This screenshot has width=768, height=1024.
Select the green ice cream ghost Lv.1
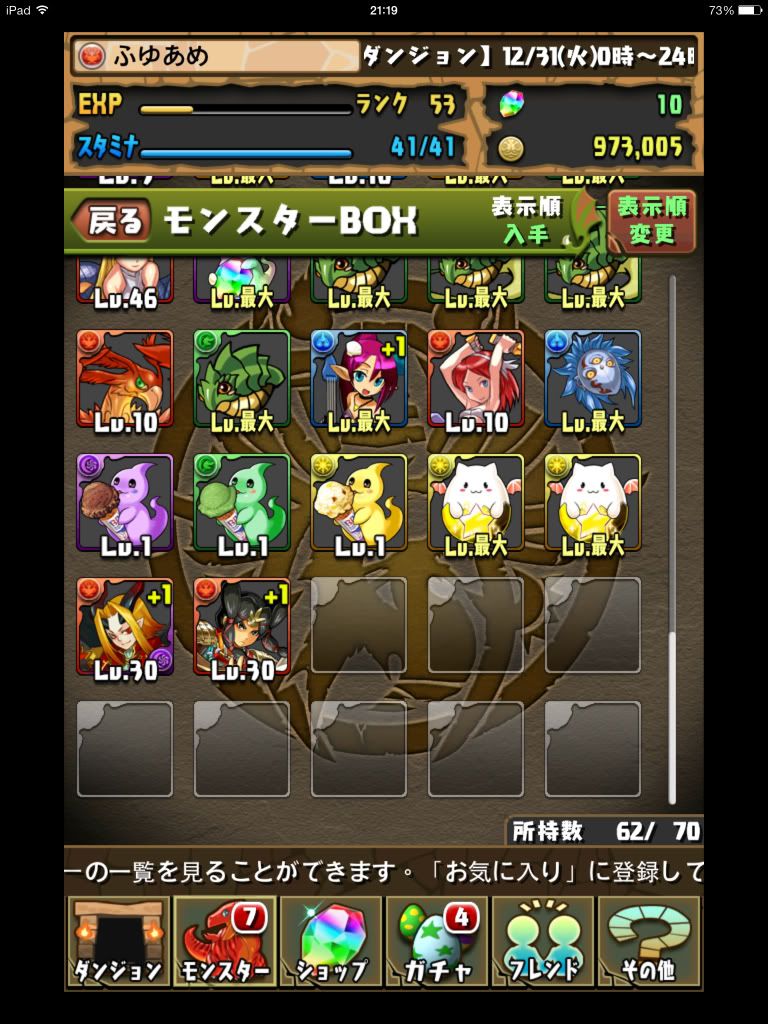click(242, 503)
